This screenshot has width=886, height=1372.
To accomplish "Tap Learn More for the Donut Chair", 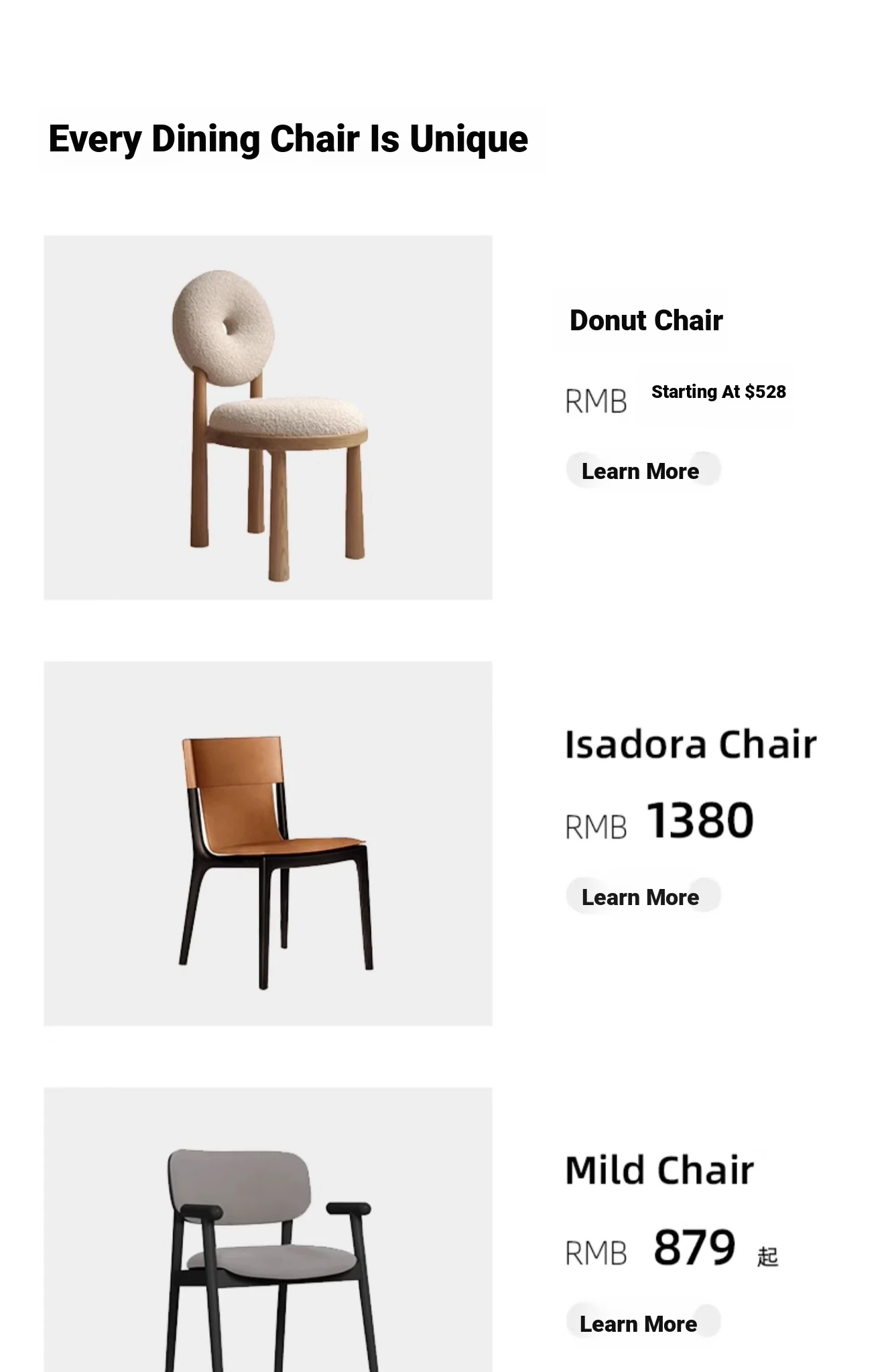I will click(x=641, y=471).
